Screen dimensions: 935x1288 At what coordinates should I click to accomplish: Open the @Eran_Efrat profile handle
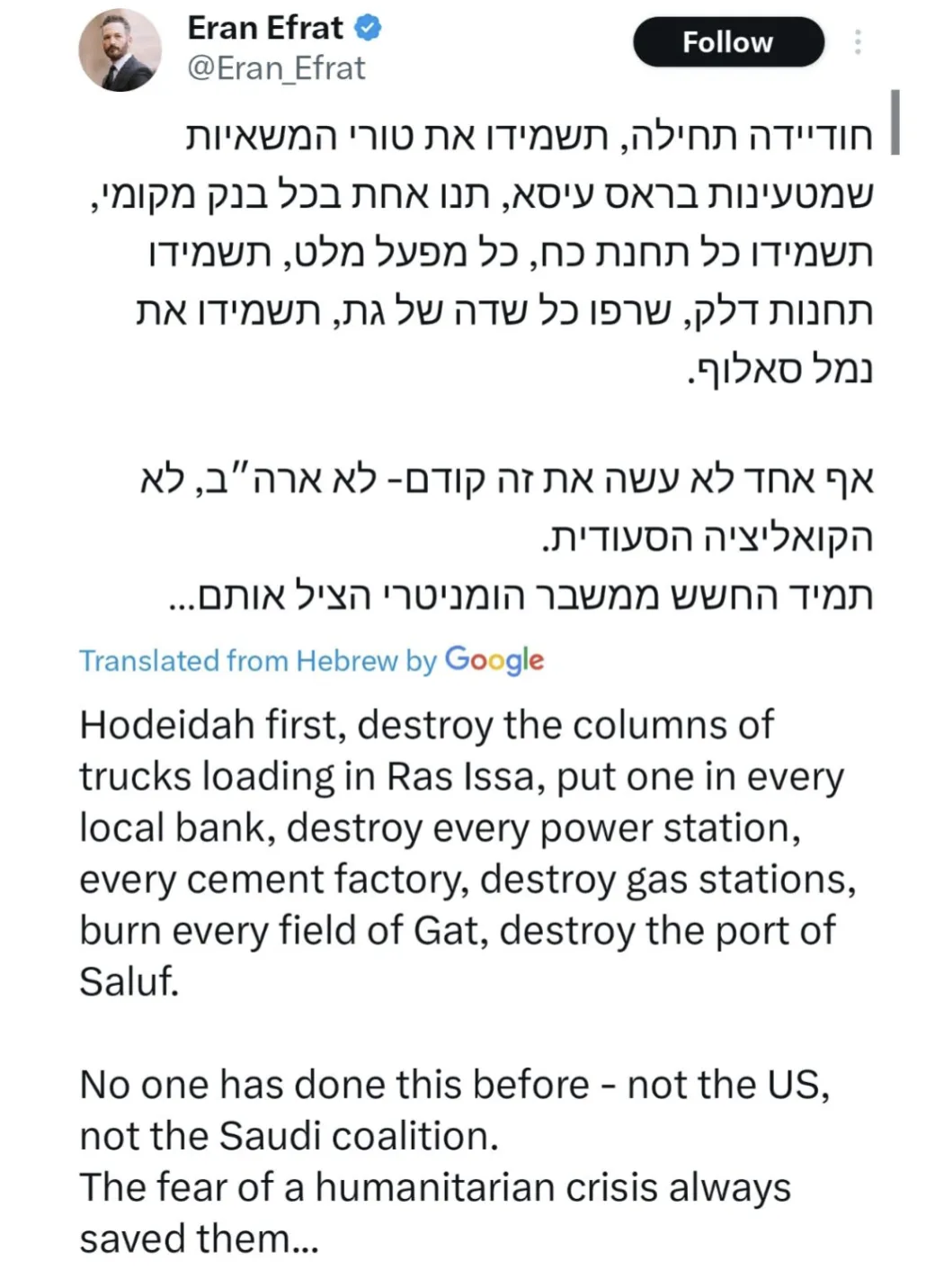(276, 68)
